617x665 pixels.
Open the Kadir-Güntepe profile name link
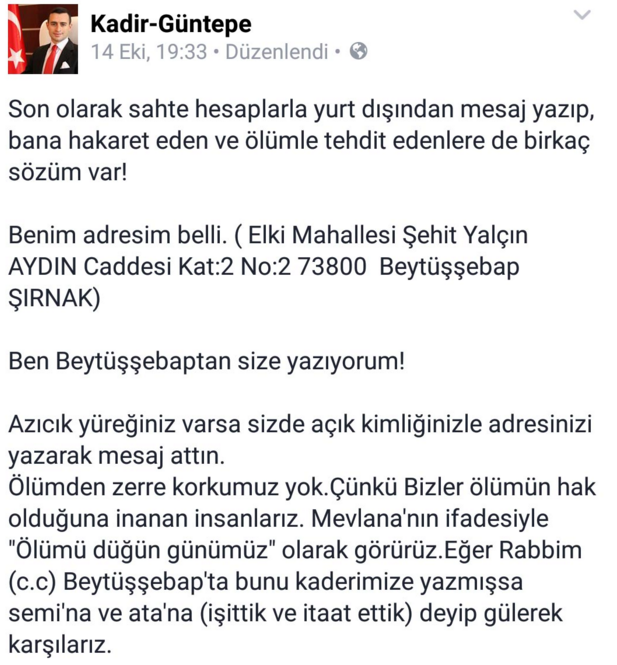click(170, 23)
